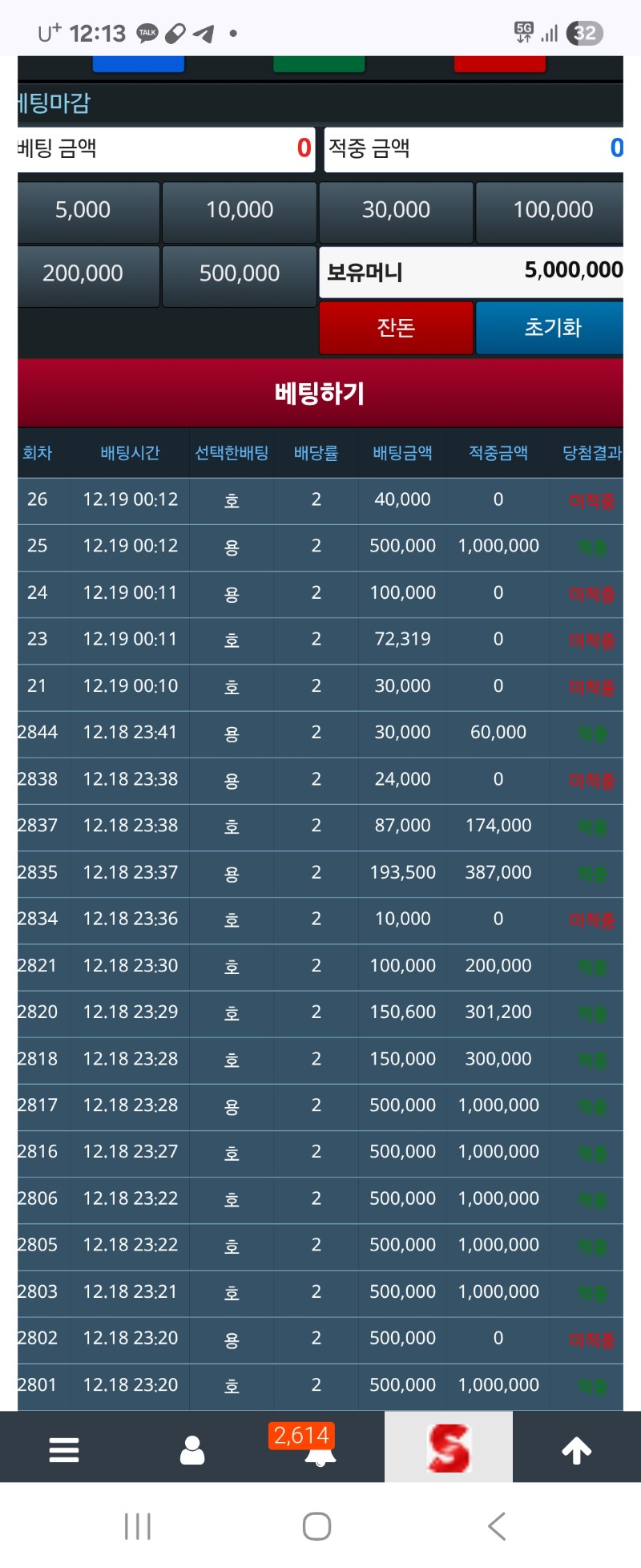Screen dimensions: 641x1568
Task: Reset the amount with 초기화
Action: click(x=551, y=328)
